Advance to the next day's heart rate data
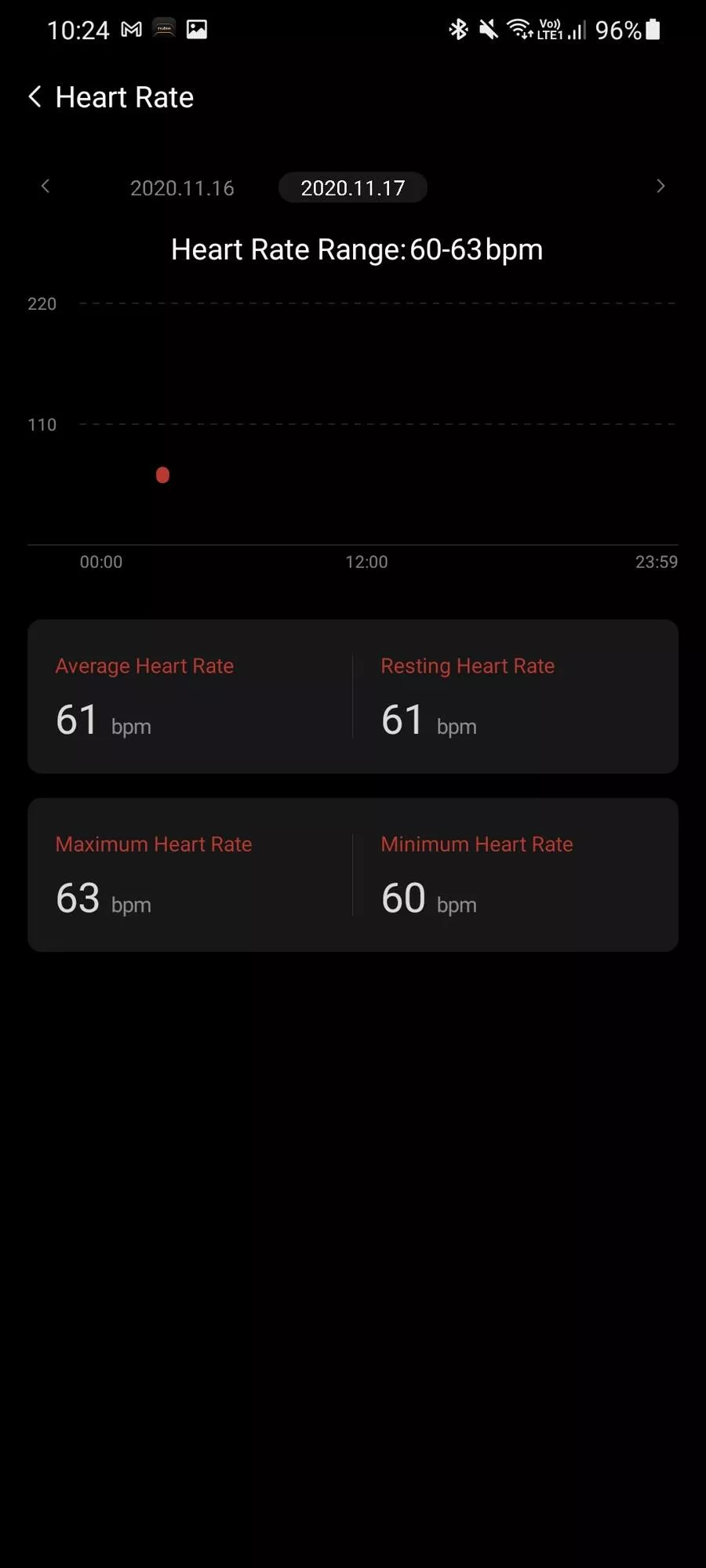Viewport: 706px width, 1568px height. [661, 187]
